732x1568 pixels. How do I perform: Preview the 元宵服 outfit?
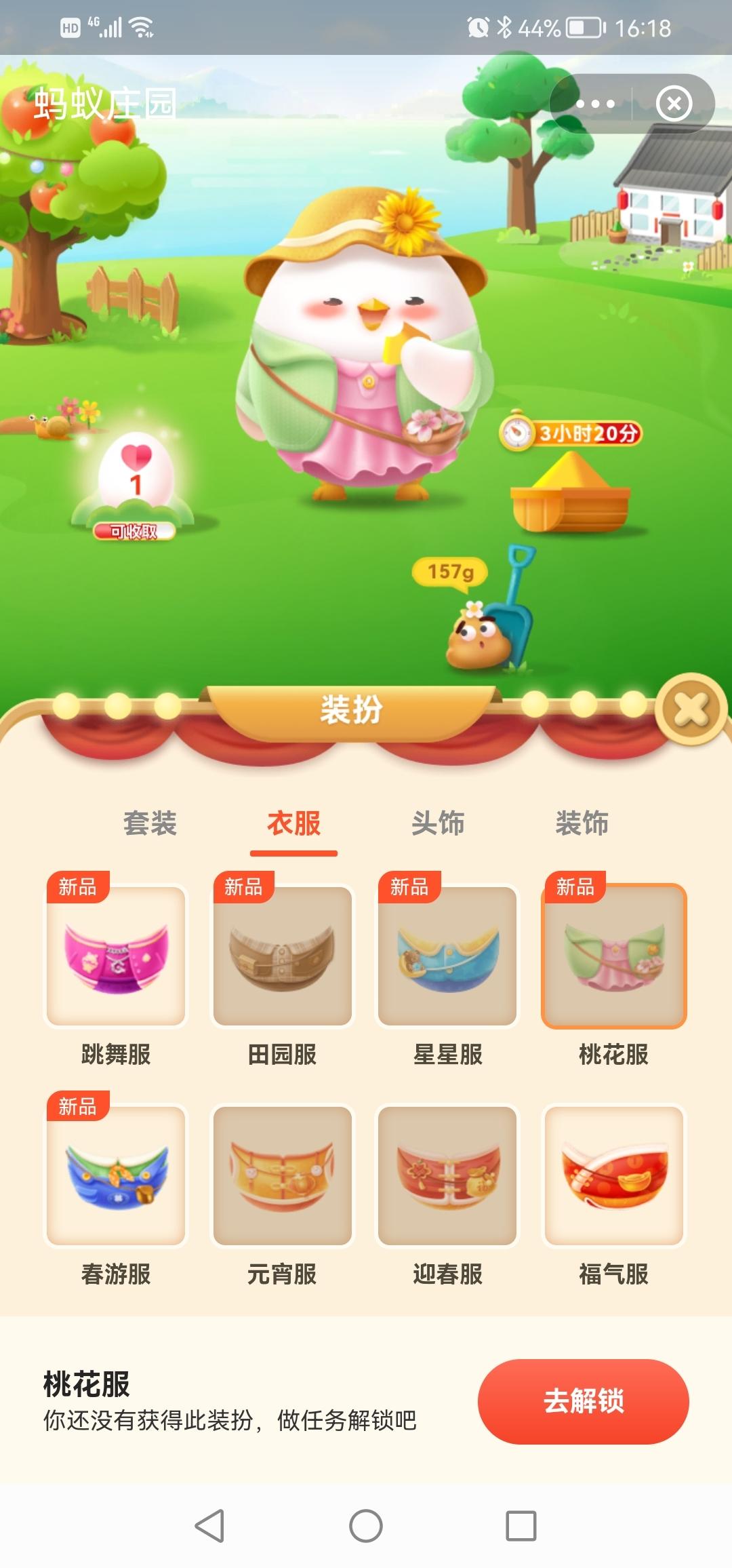click(x=282, y=1176)
